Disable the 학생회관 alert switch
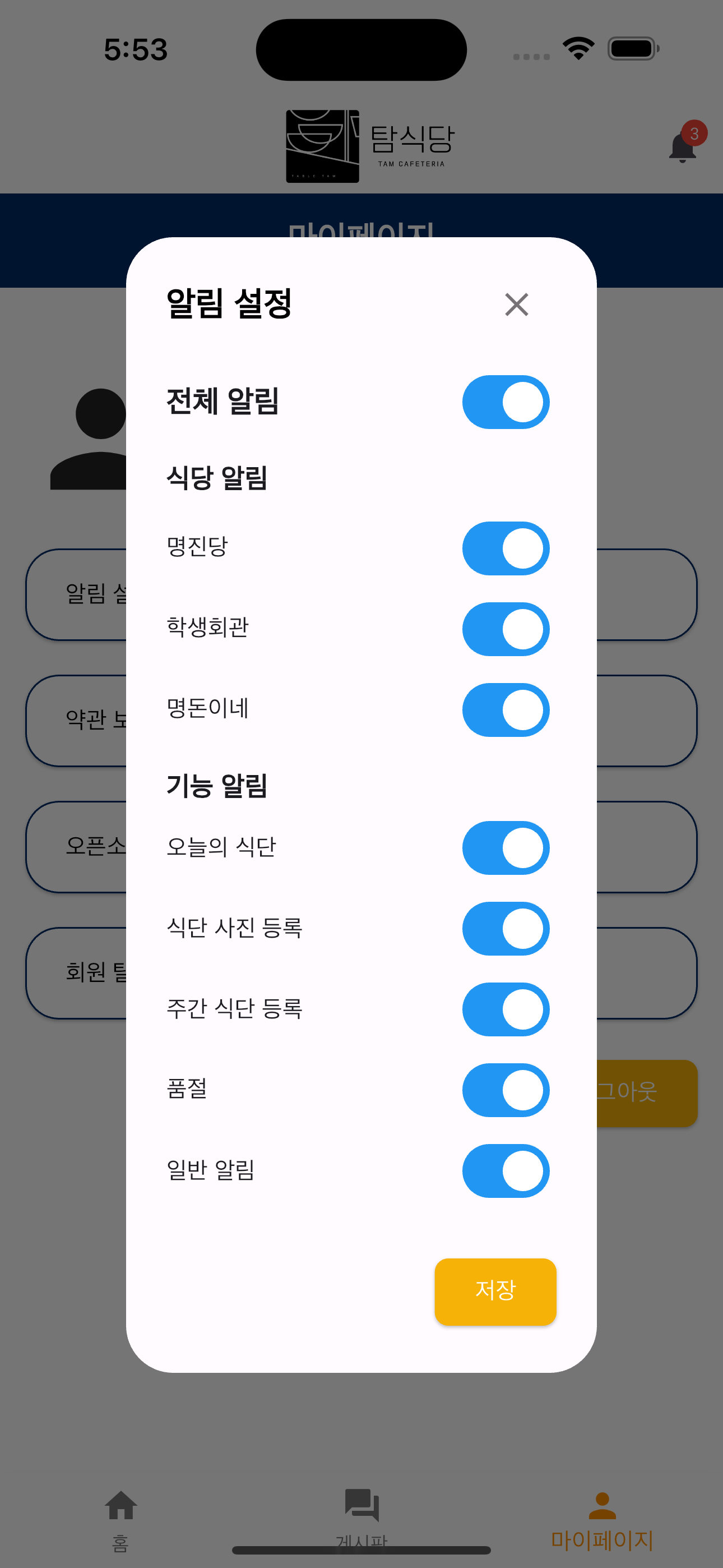 click(506, 629)
